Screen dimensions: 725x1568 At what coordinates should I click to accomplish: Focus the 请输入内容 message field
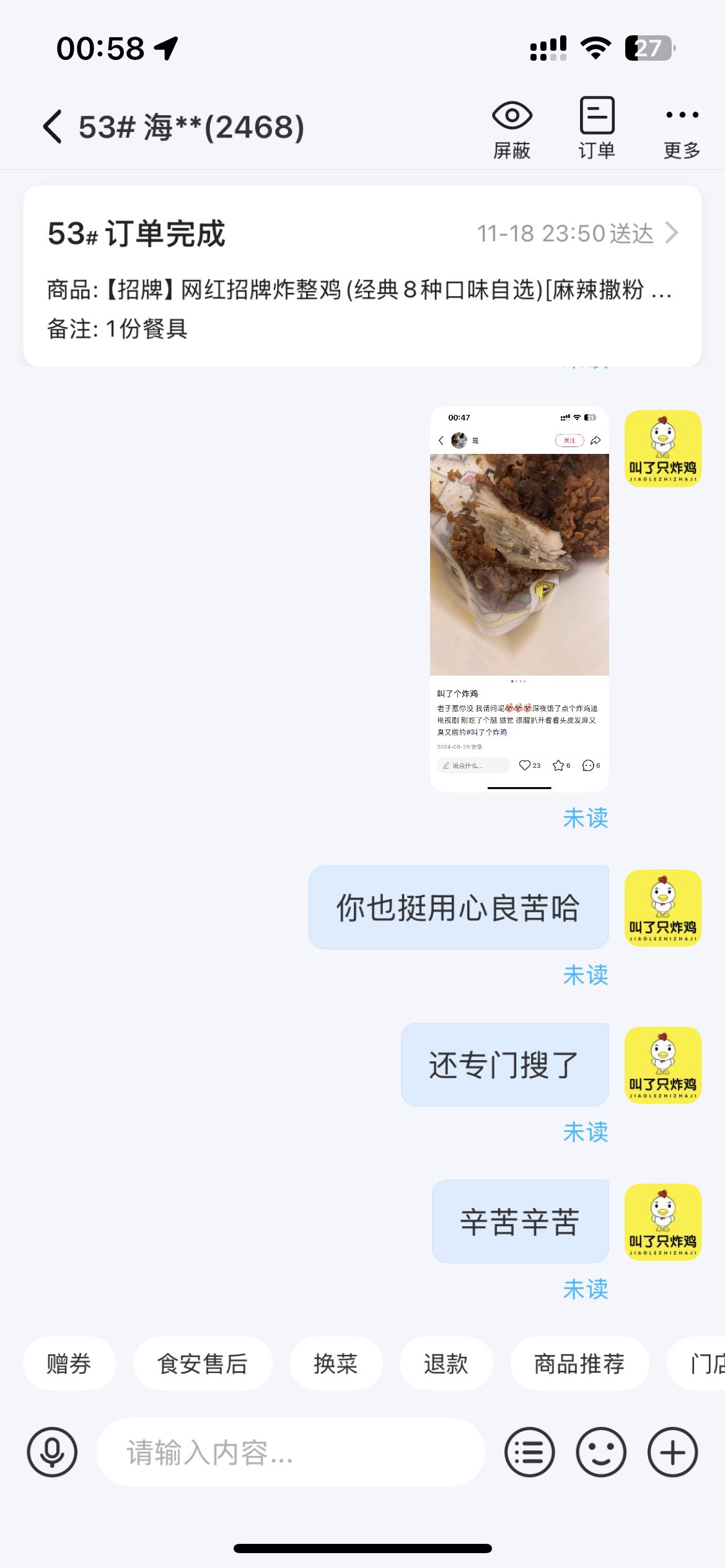pos(290,1452)
